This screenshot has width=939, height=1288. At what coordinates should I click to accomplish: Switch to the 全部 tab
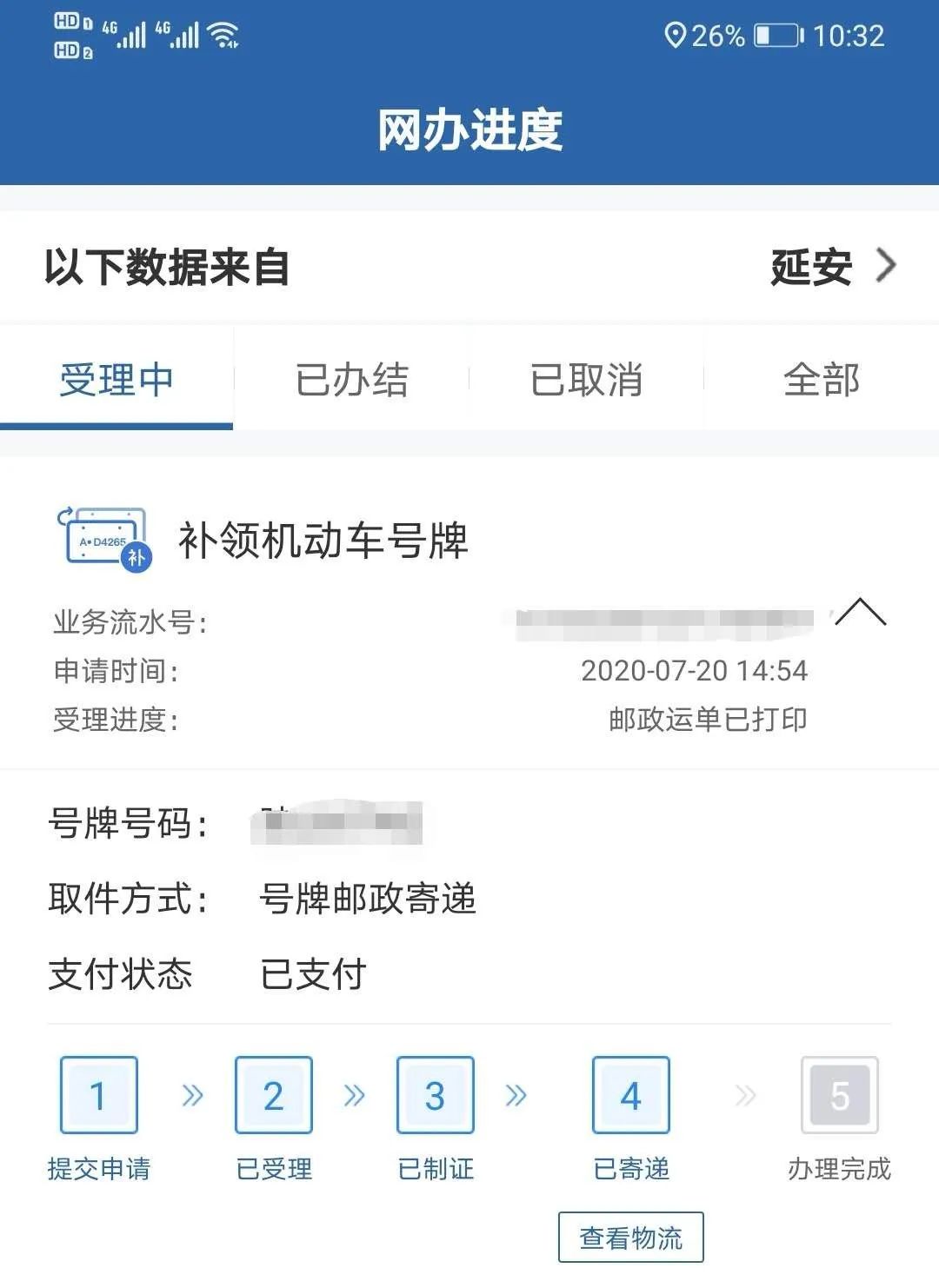point(821,381)
